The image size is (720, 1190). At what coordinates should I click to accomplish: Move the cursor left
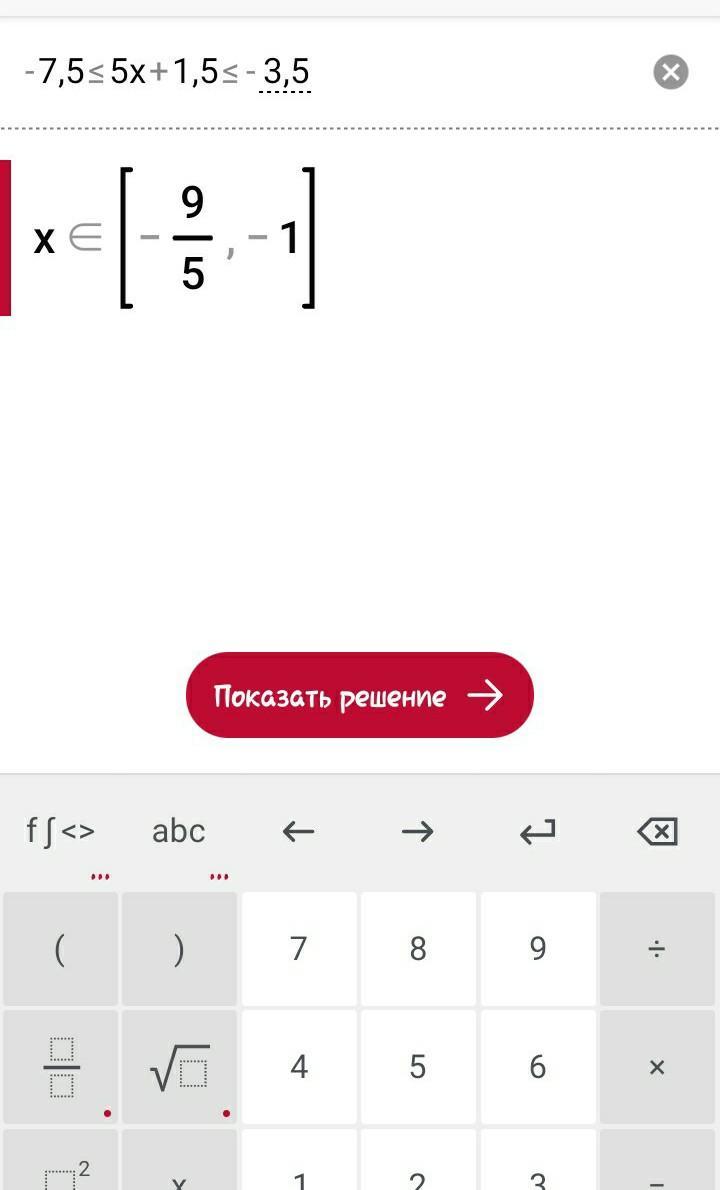pos(298,831)
